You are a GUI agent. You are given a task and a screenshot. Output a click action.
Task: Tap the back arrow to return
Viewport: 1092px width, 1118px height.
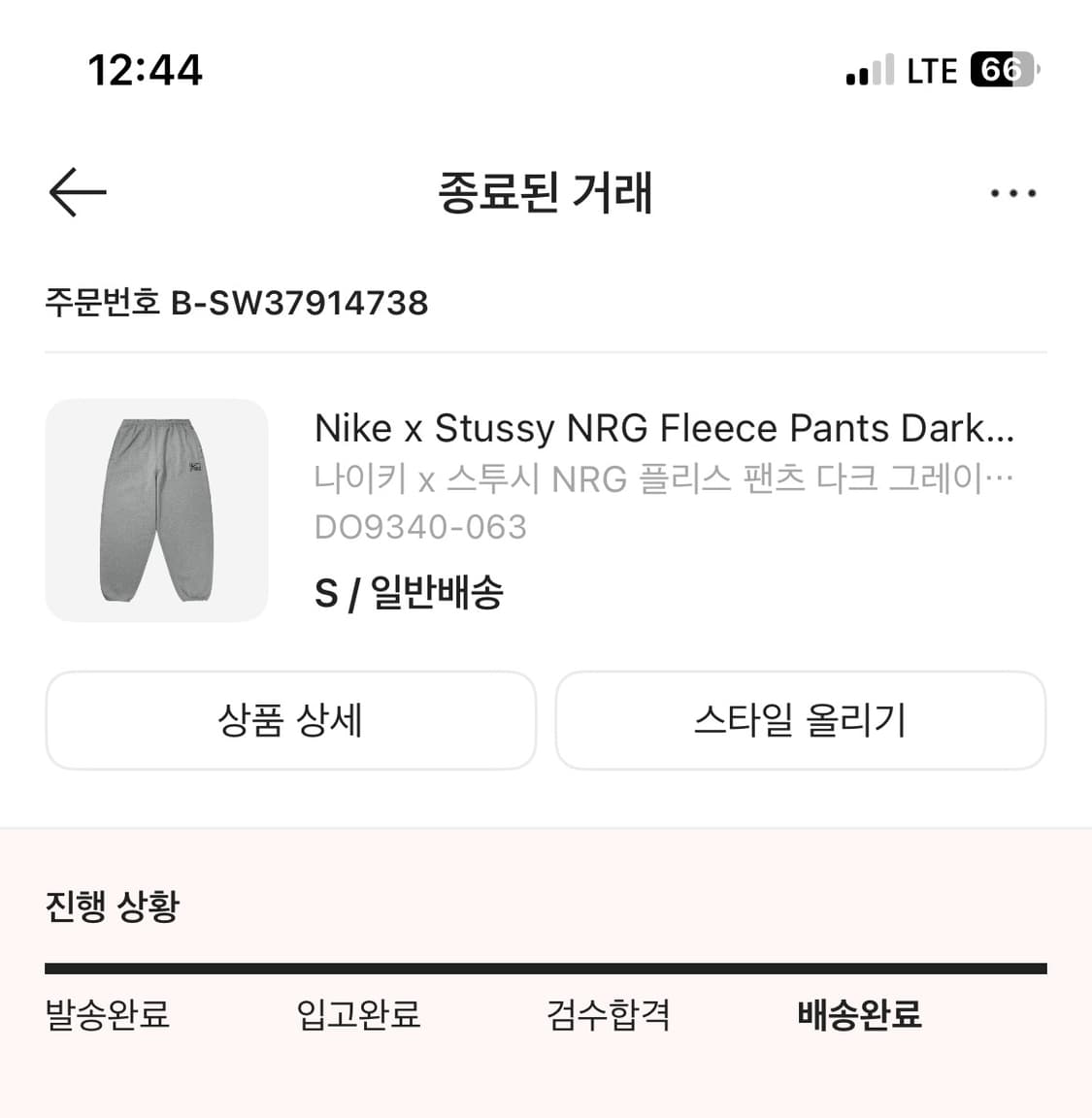(77, 192)
